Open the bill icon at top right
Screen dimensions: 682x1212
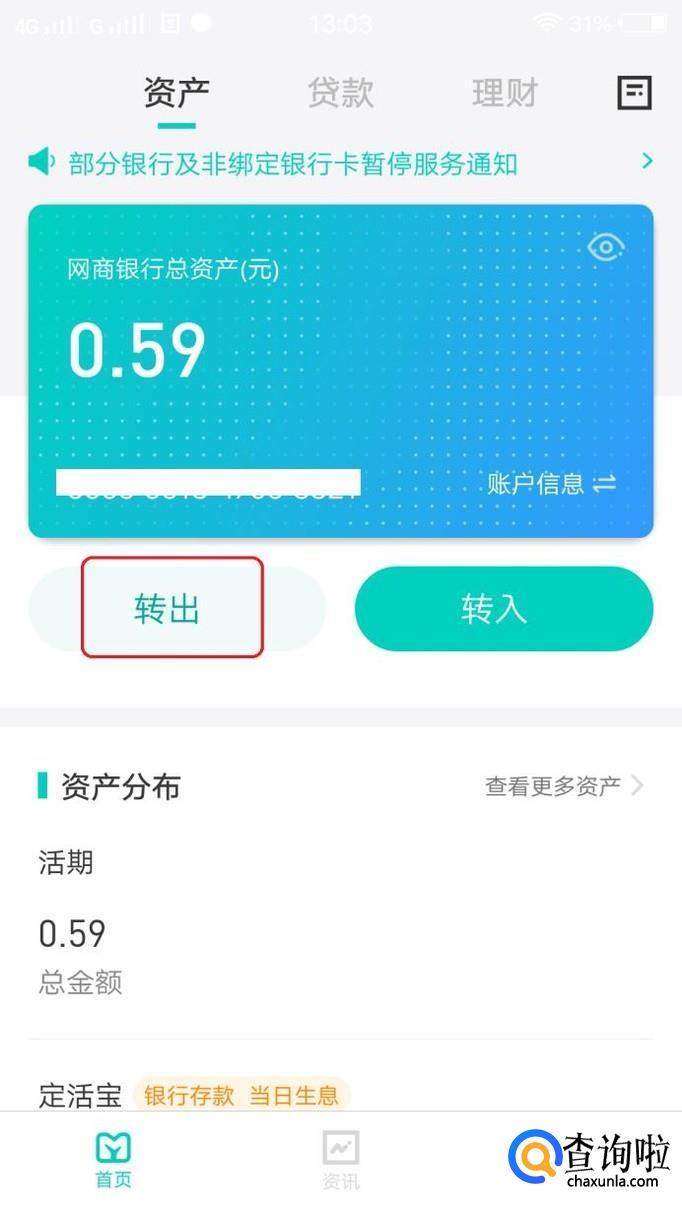pyautogui.click(x=633, y=93)
